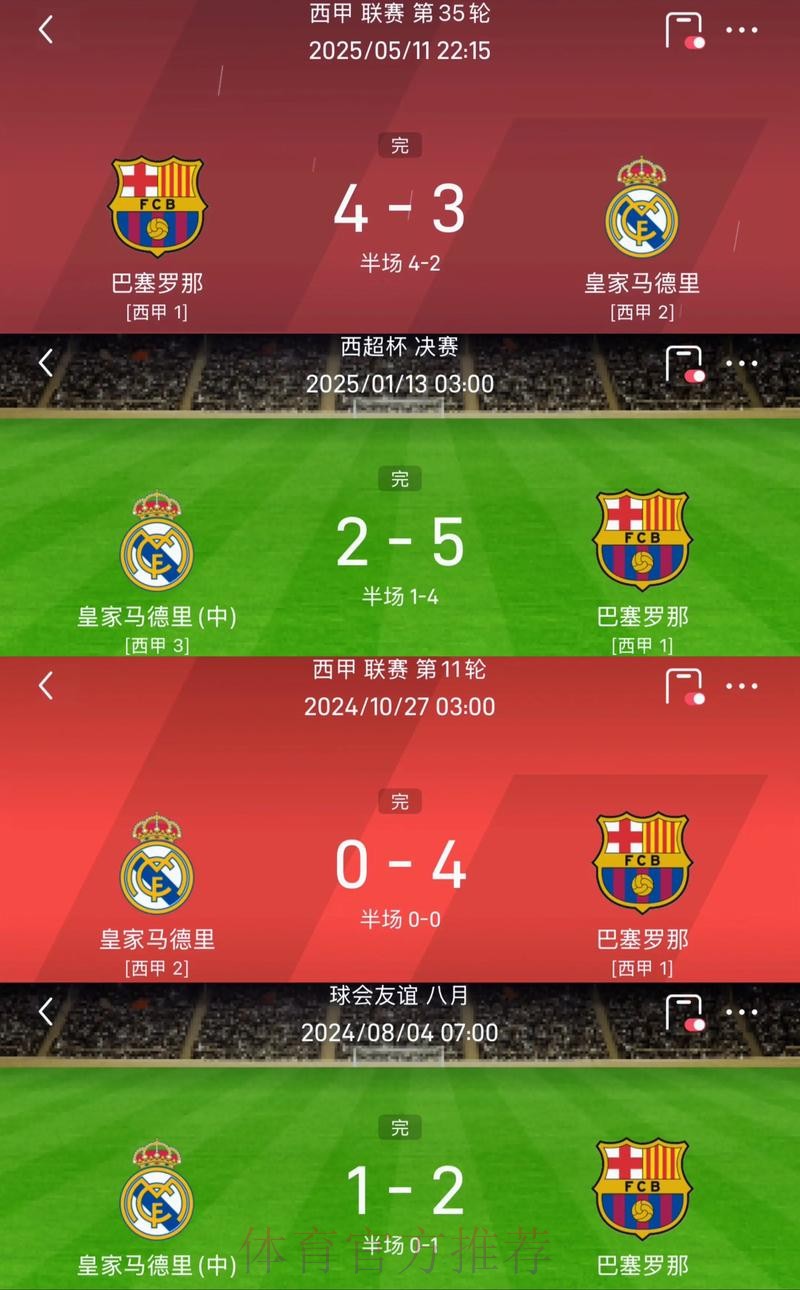Open the reminder icon on the 第11轮 card
Image resolution: width=800 pixels, height=1290 pixels.
click(683, 686)
